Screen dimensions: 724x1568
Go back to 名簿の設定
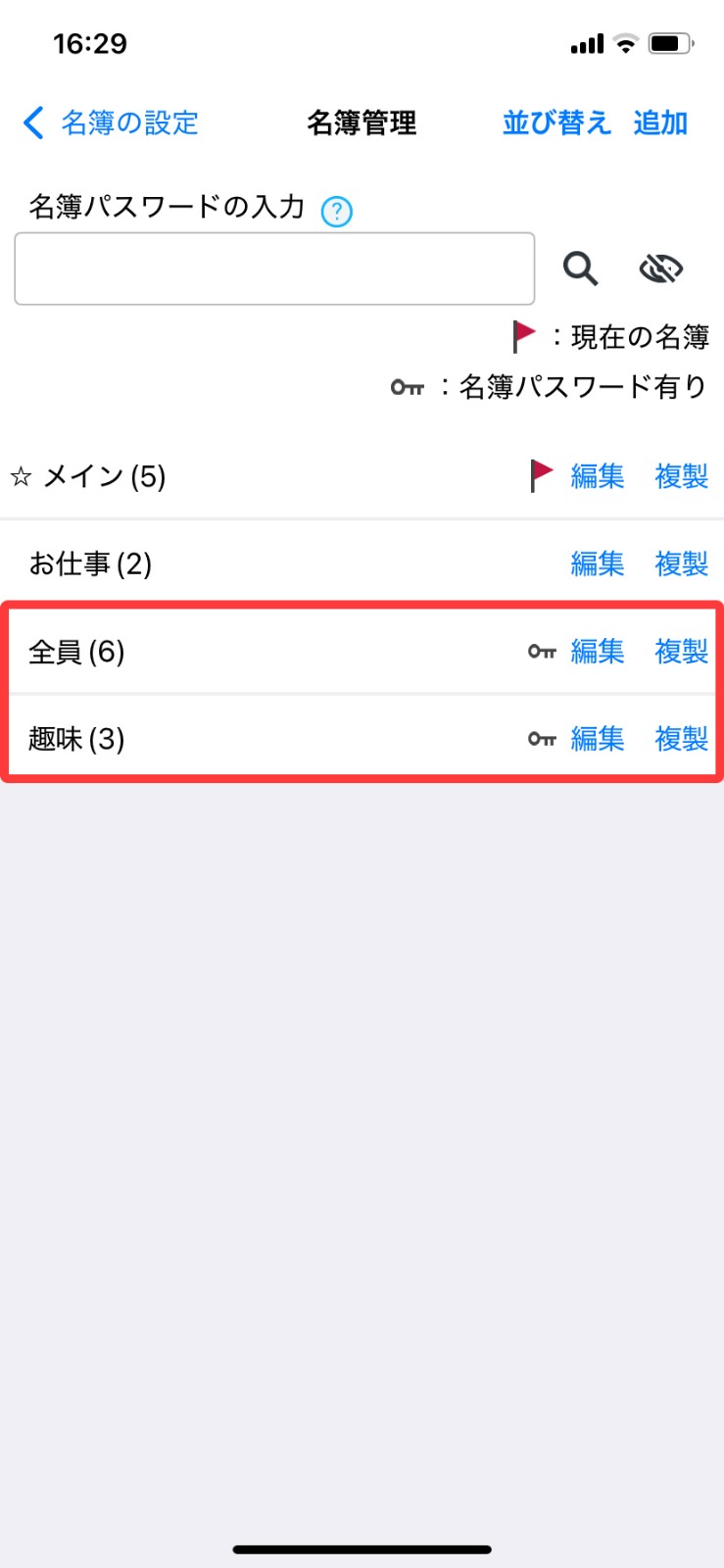[111, 123]
